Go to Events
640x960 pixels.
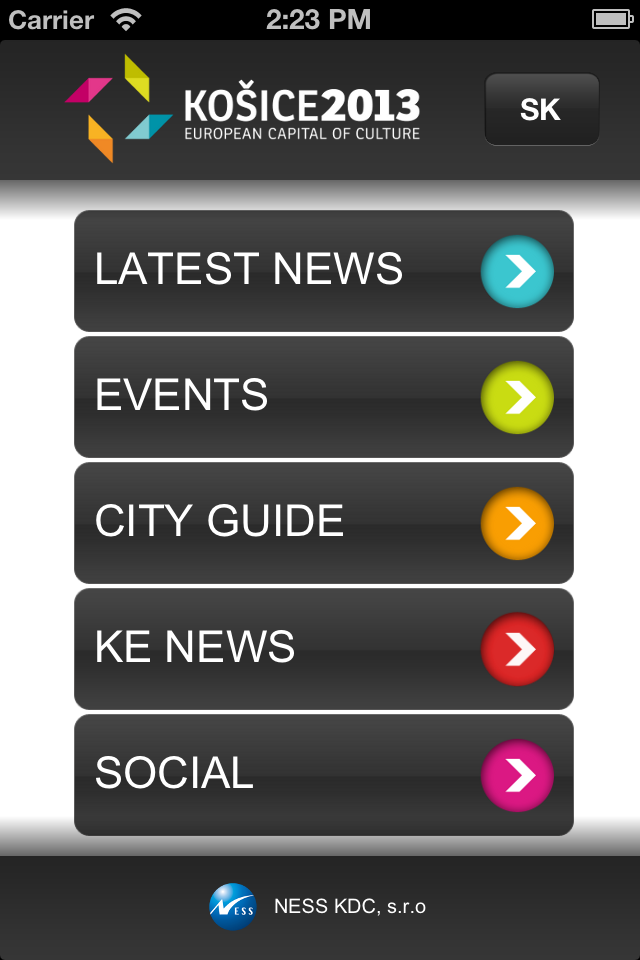point(323,396)
